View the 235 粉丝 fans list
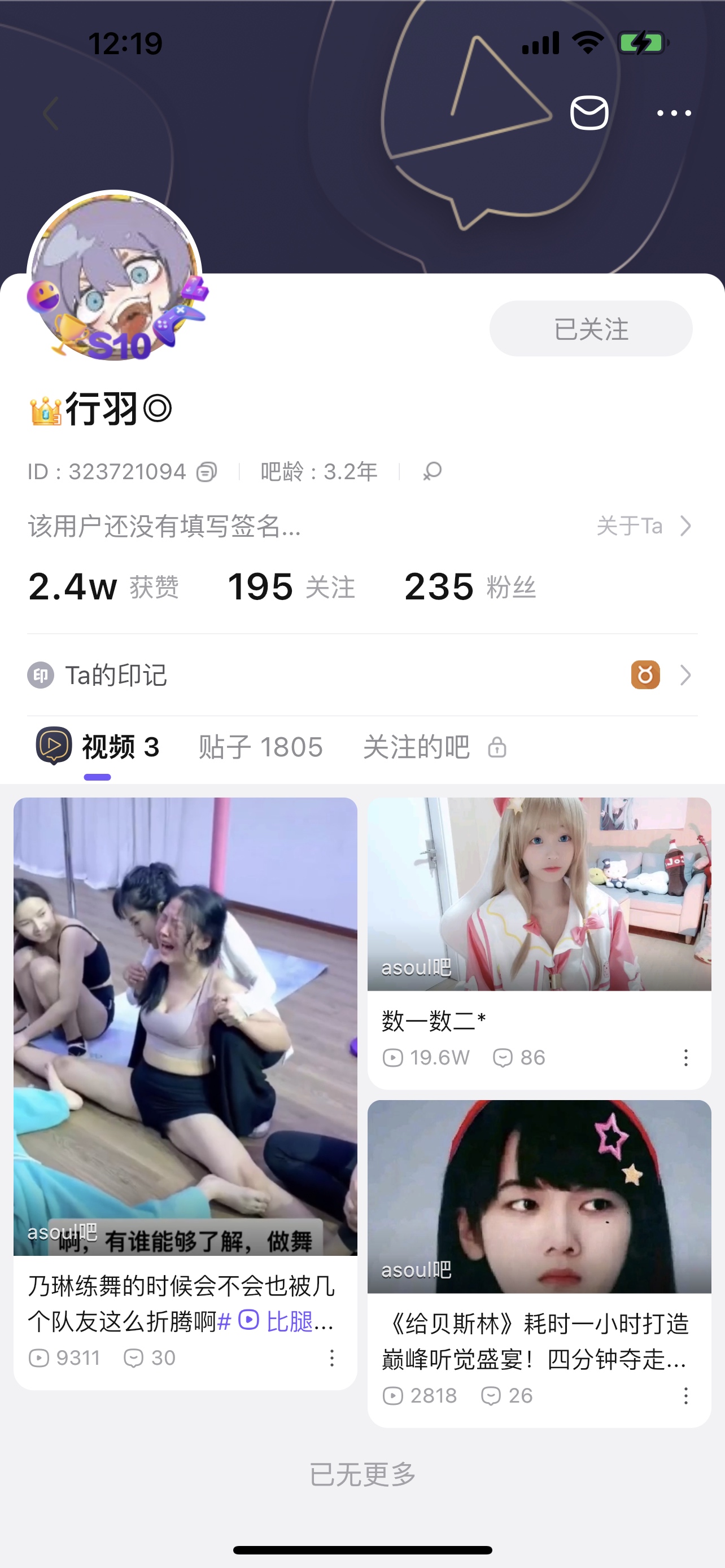This screenshot has height=1568, width=725. coord(470,587)
